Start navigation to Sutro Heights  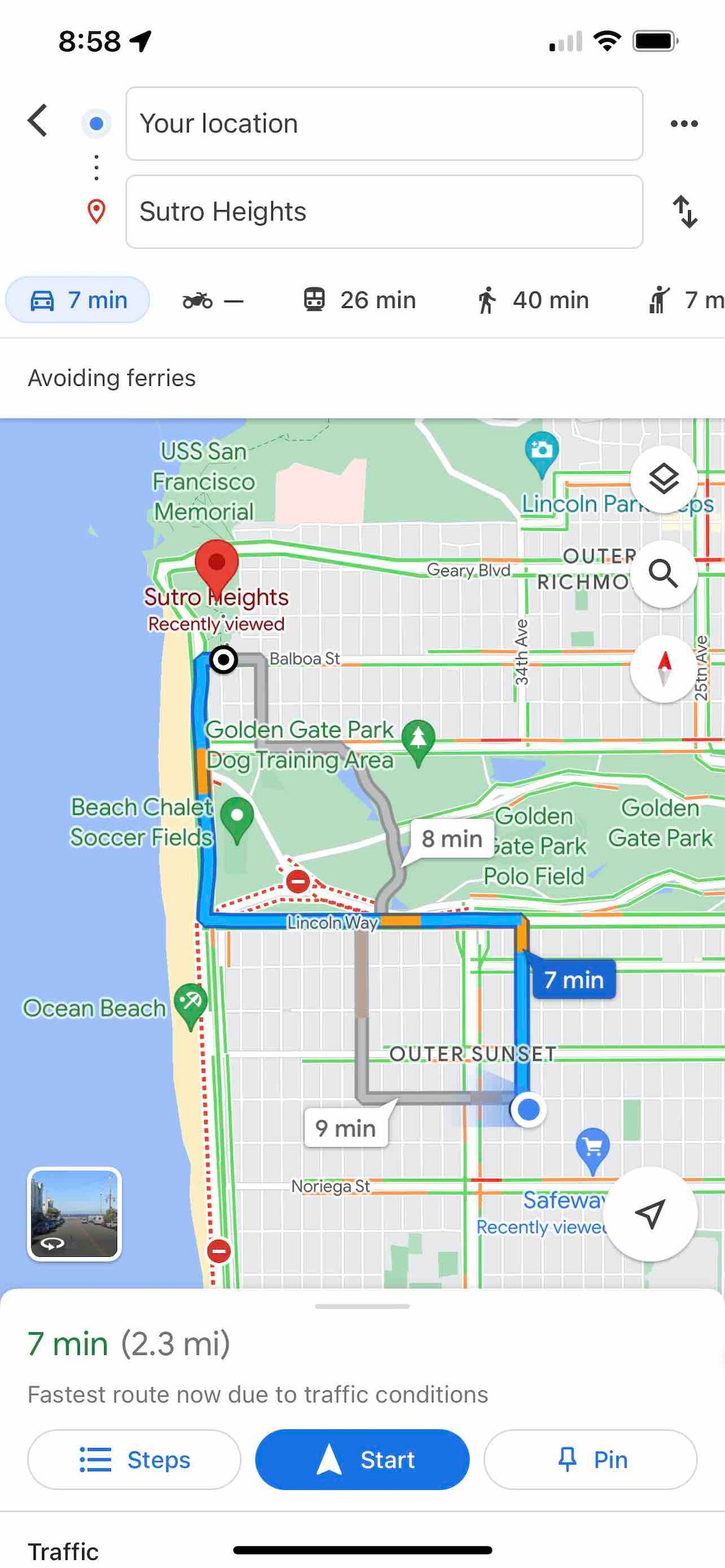point(362,1459)
